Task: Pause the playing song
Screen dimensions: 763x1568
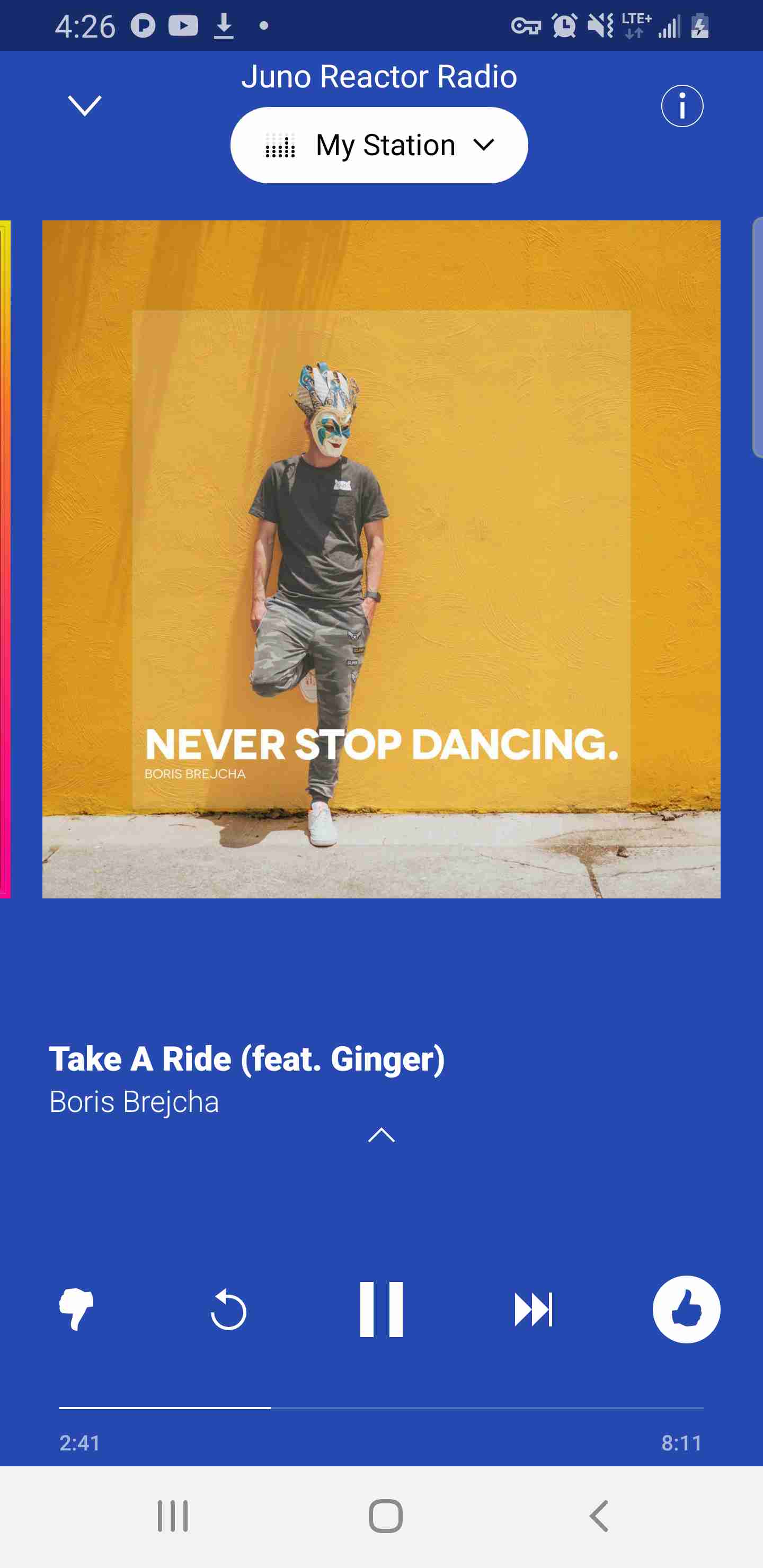Action: tap(381, 1308)
